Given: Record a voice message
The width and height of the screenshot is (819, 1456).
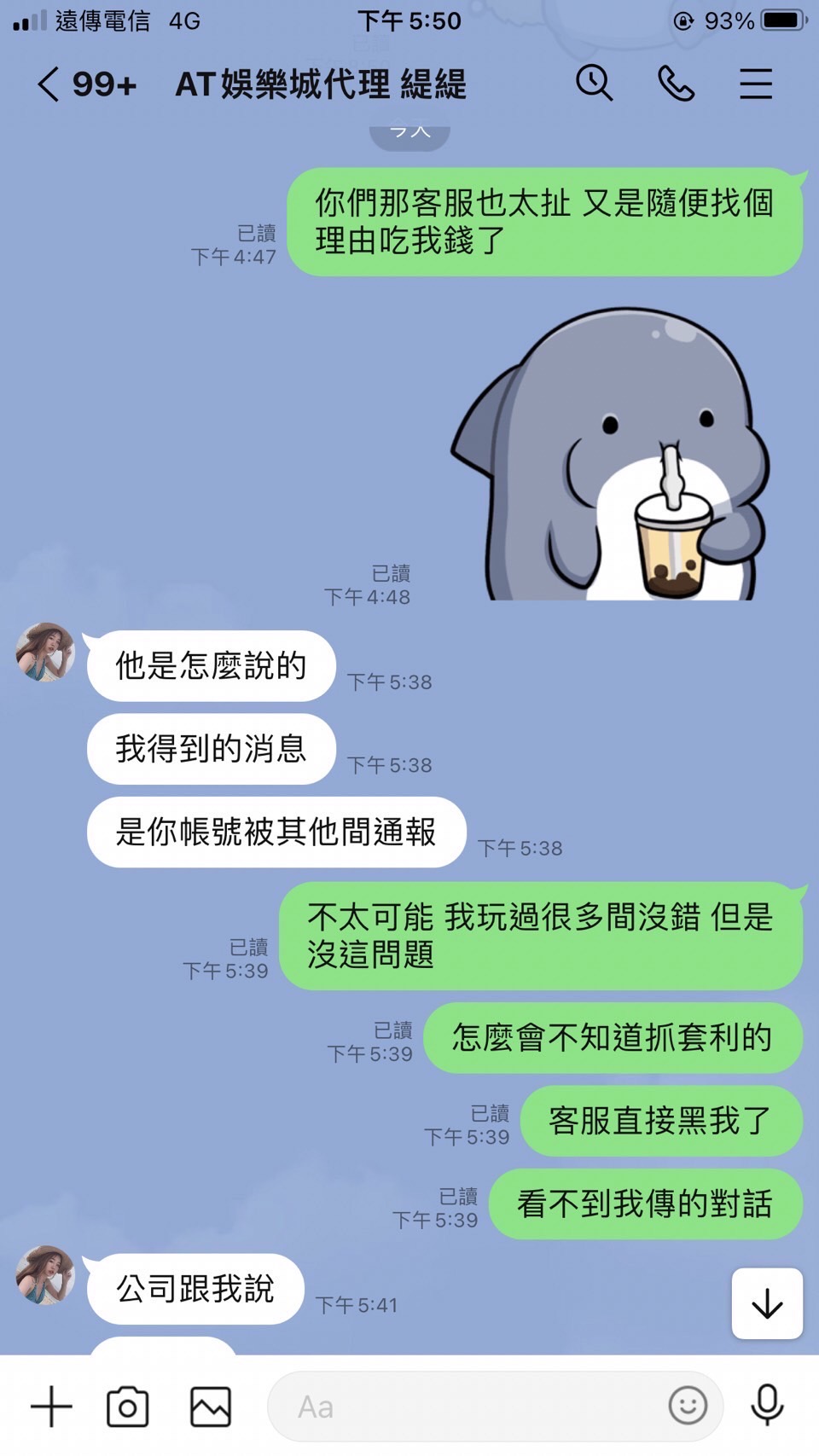Looking at the screenshot, I should [x=766, y=1405].
